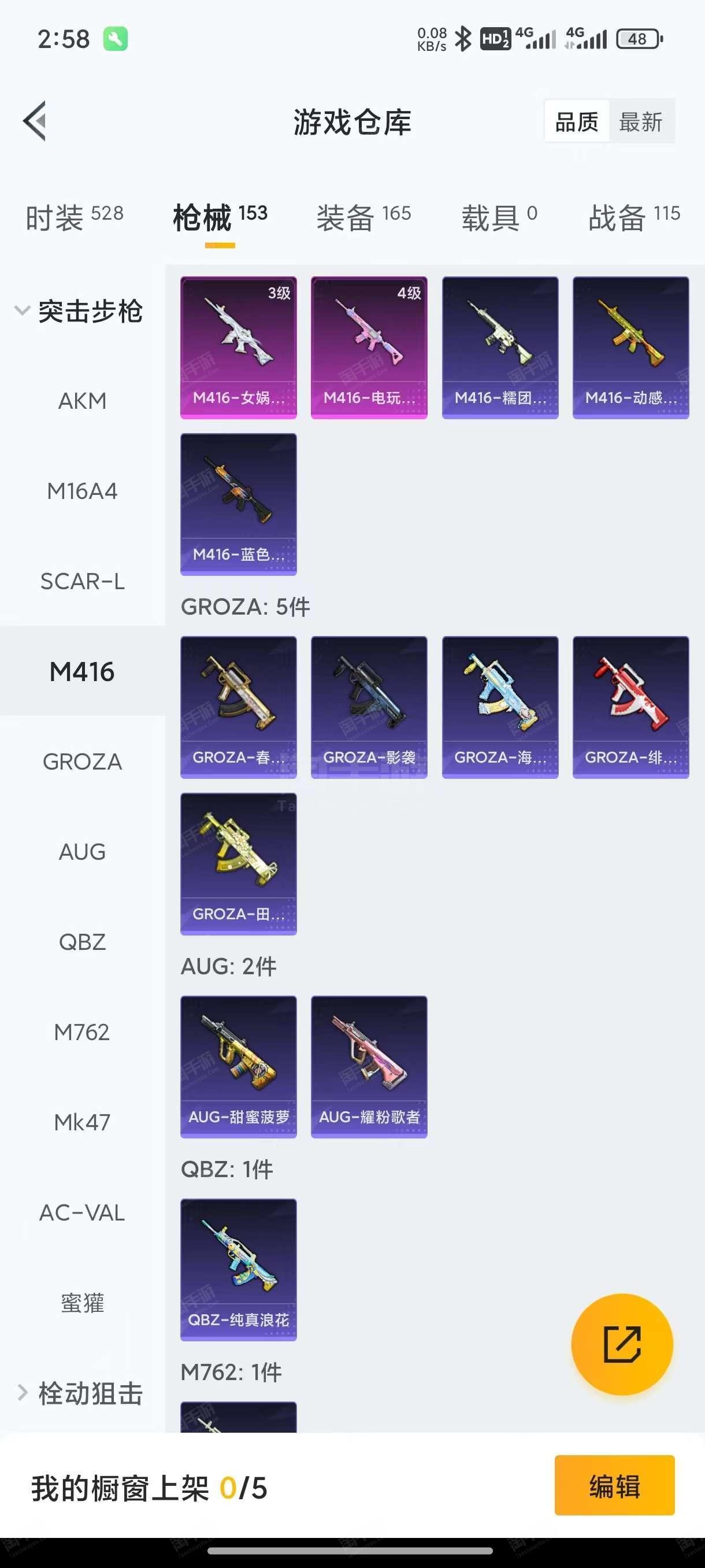Select SCAR-L in the side list
Viewport: 705px width, 1568px height.
tap(83, 581)
